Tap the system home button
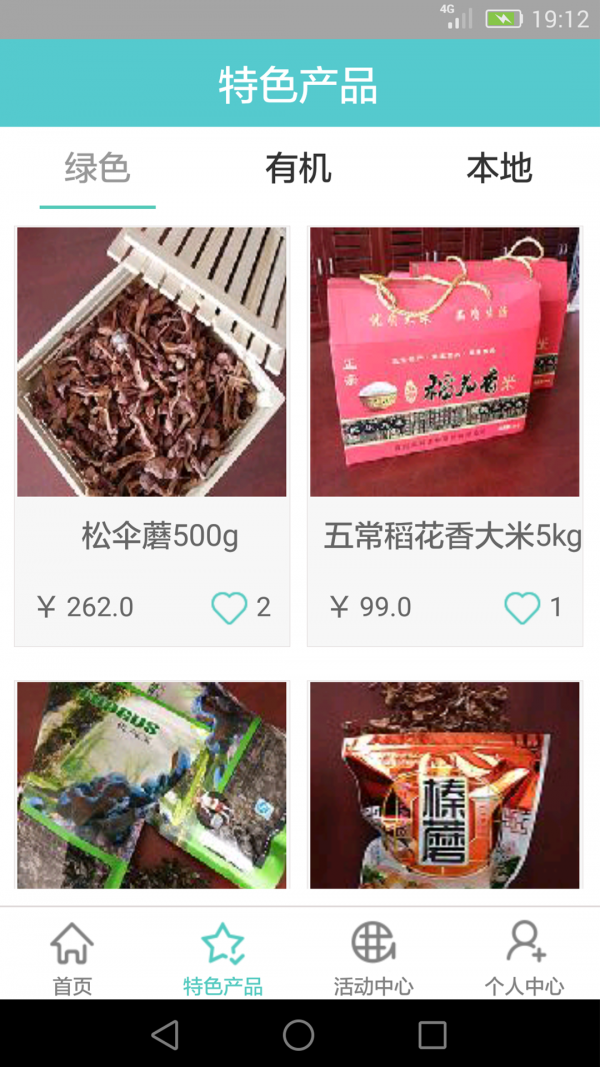This screenshot has width=600, height=1067. pos(298,1034)
